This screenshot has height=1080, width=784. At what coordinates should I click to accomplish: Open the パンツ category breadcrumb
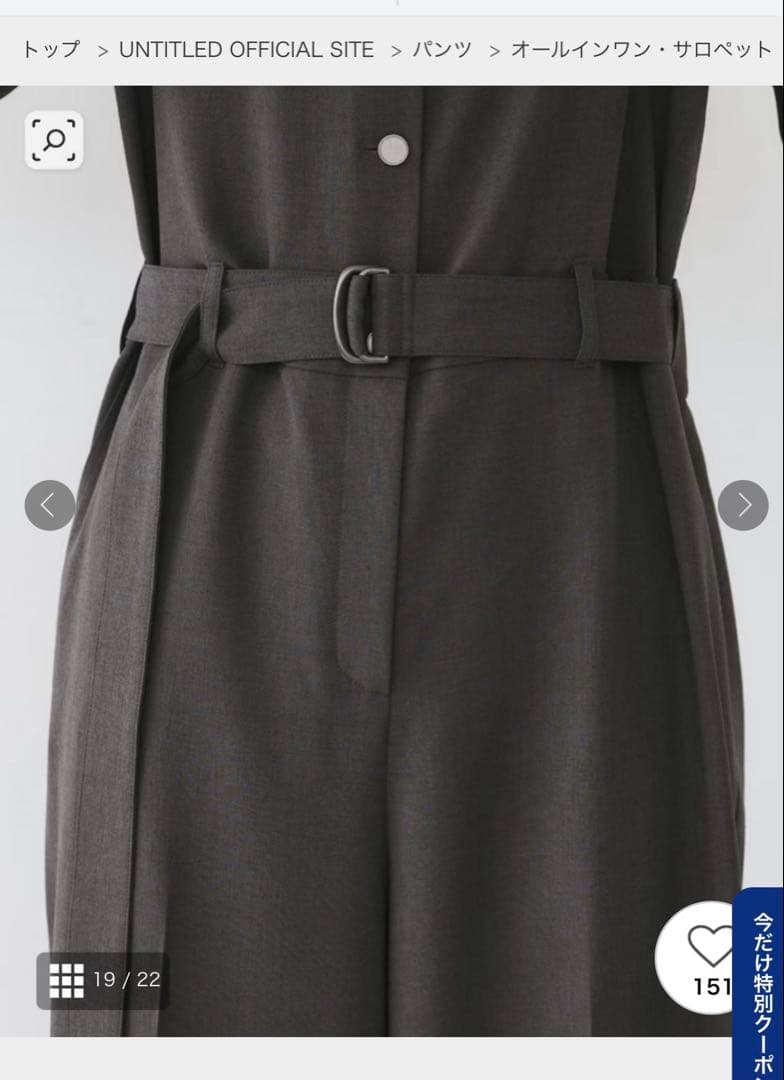[x=441, y=49]
